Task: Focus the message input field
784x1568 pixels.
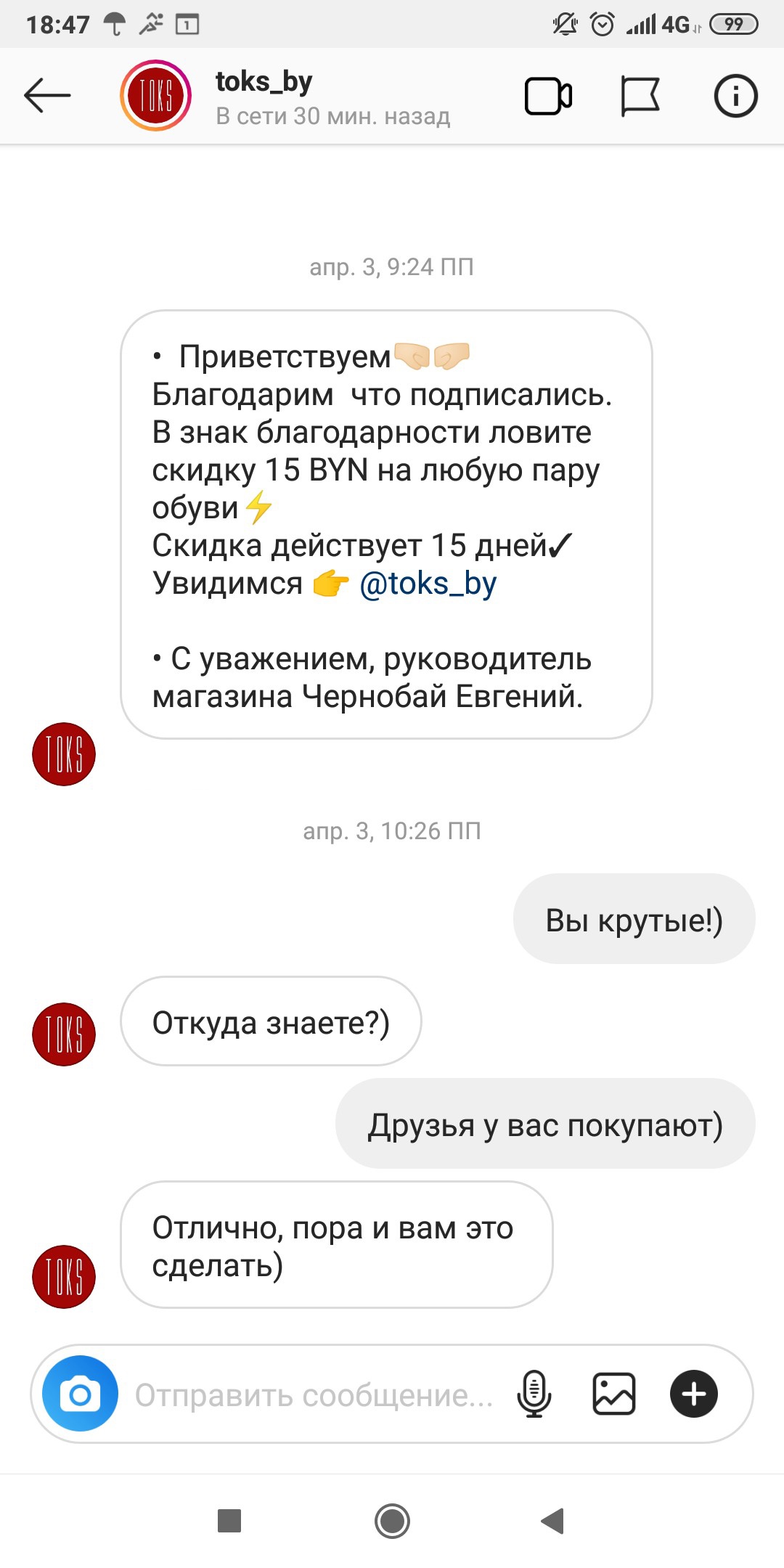Action: [312, 1395]
